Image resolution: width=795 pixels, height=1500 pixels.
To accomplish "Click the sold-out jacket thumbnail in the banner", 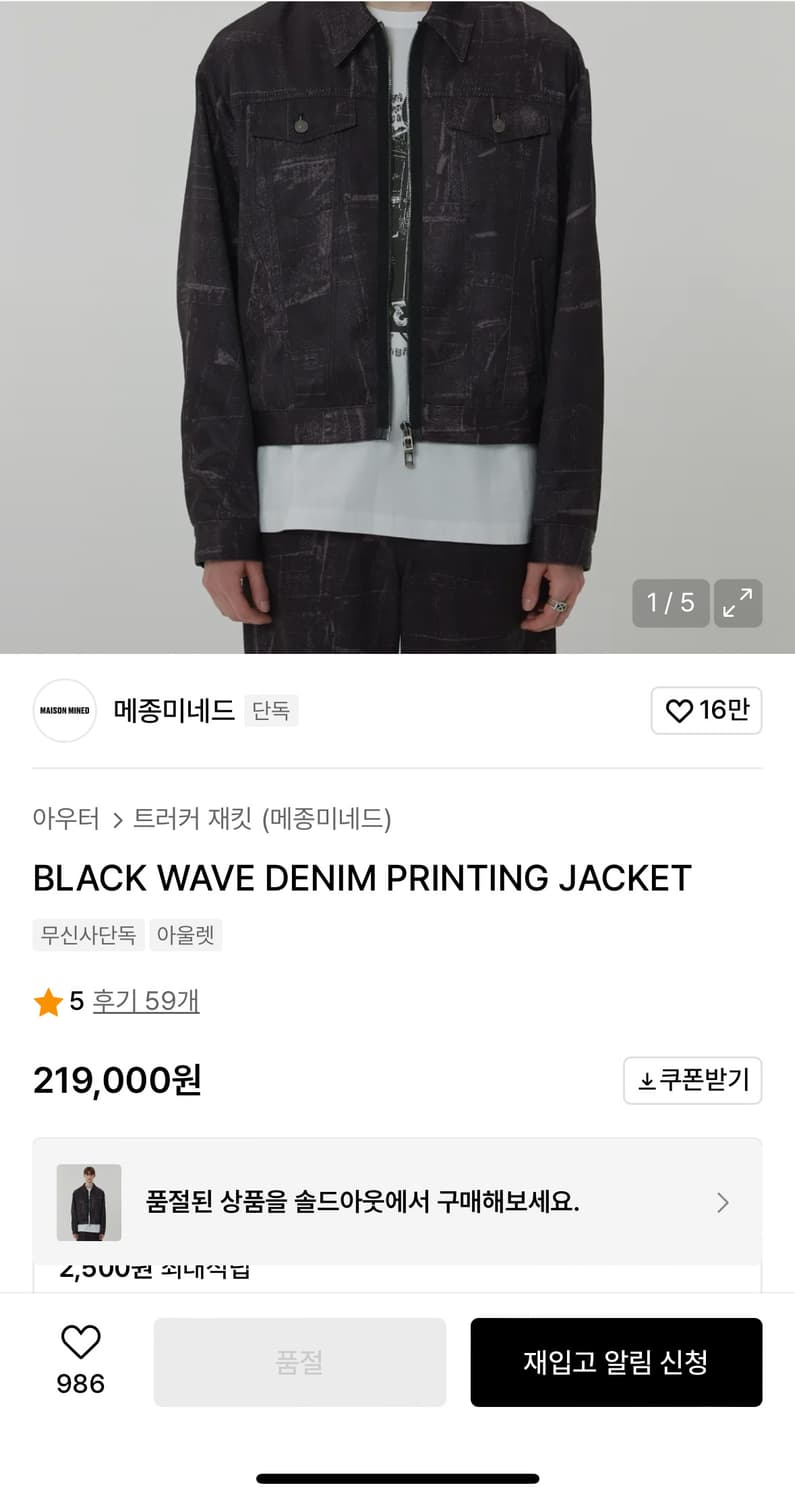I will [88, 1203].
